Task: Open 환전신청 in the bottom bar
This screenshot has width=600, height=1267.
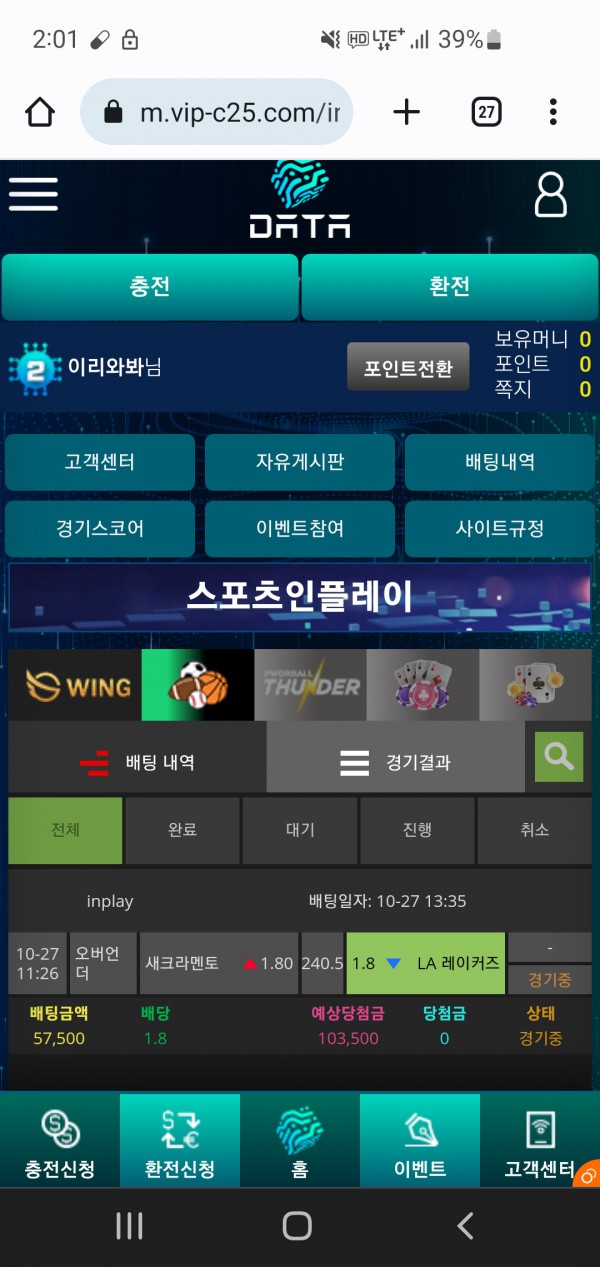Action: pyautogui.click(x=180, y=1141)
